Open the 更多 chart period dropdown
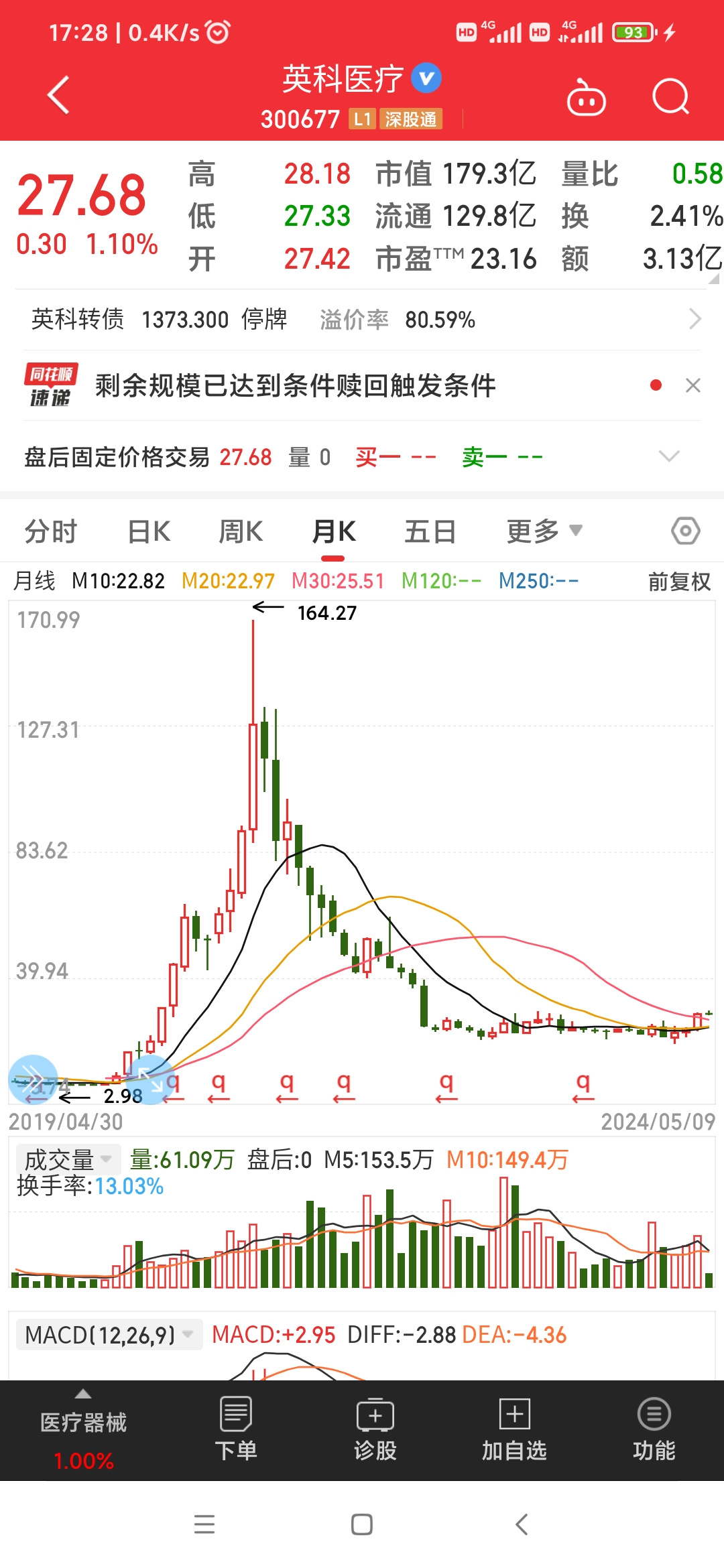 [x=544, y=531]
